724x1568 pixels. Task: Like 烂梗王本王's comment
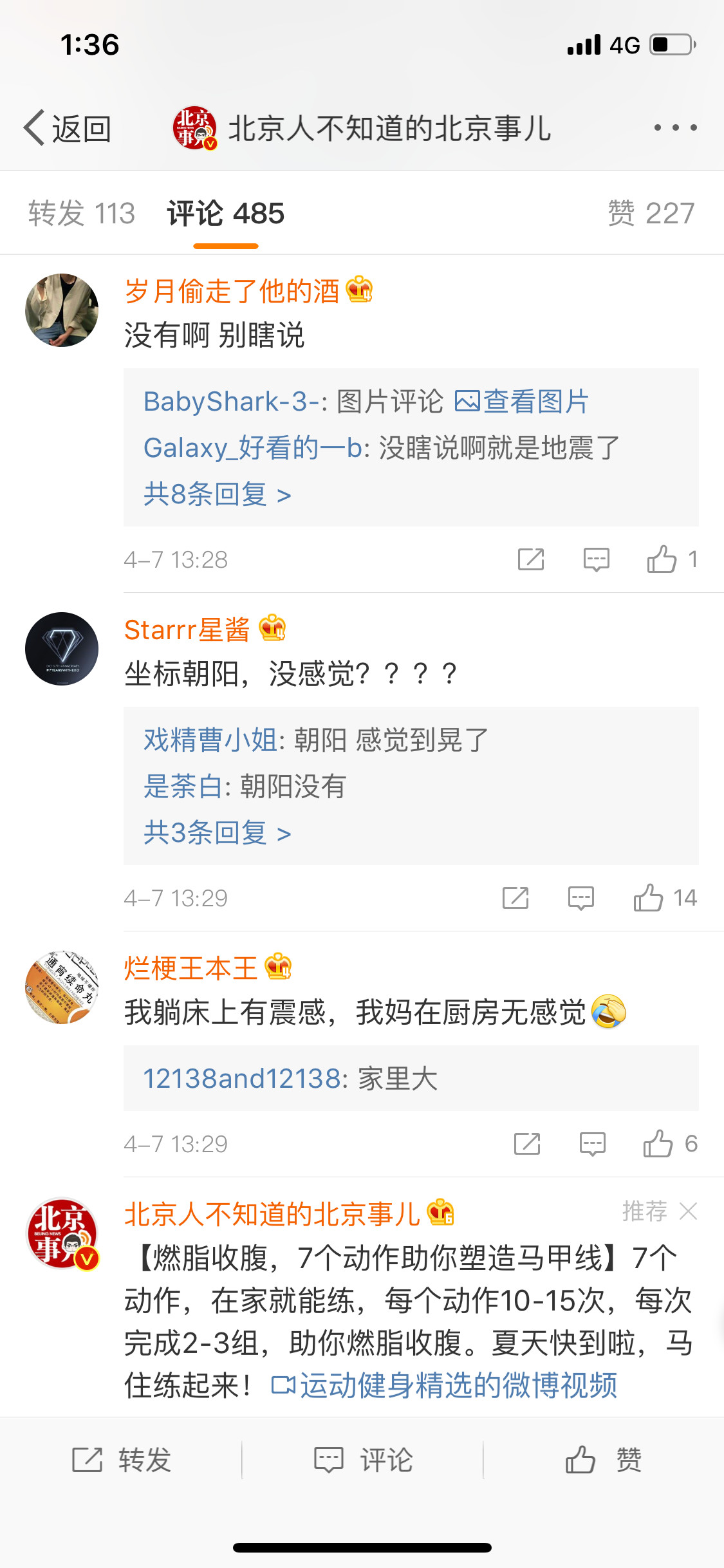click(x=658, y=1144)
